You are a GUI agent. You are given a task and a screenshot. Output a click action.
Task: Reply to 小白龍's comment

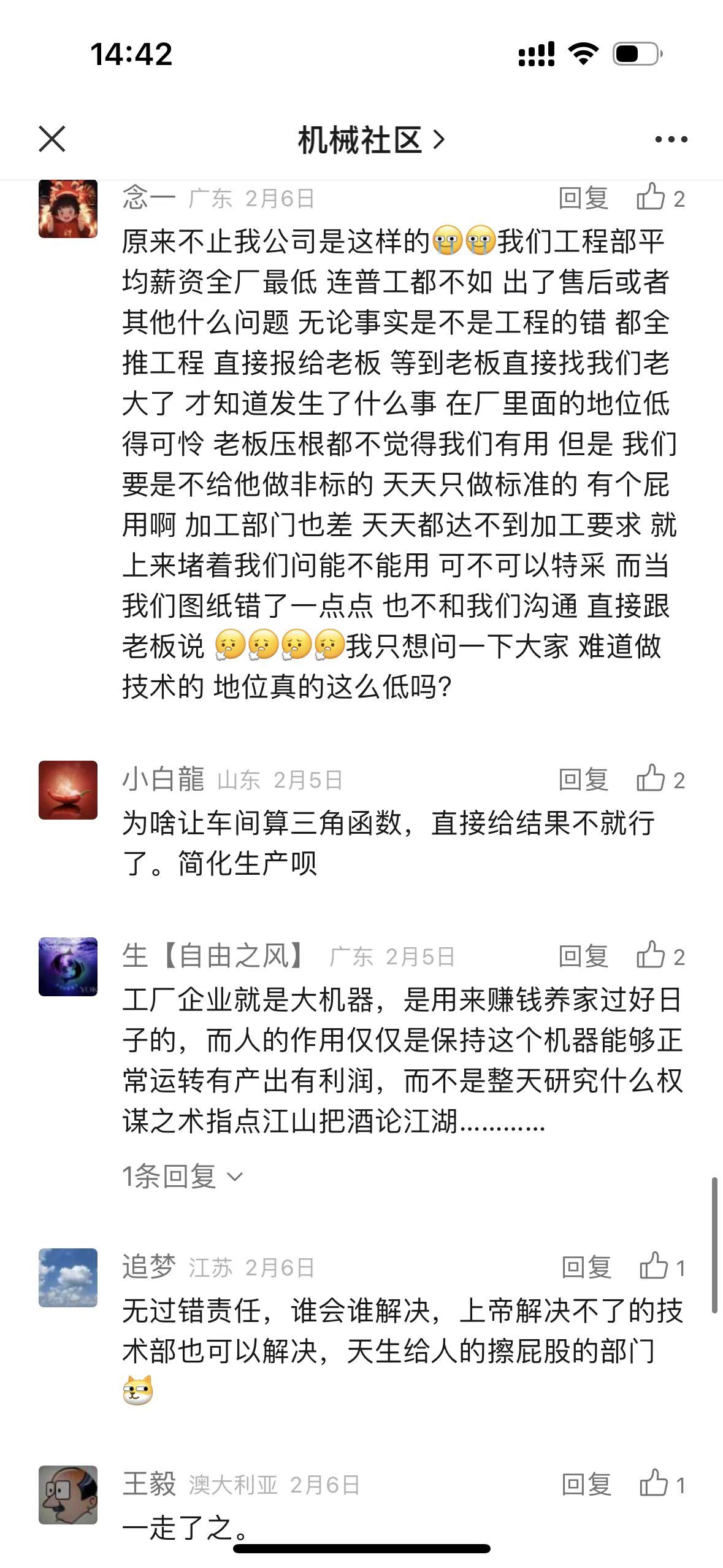[583, 780]
